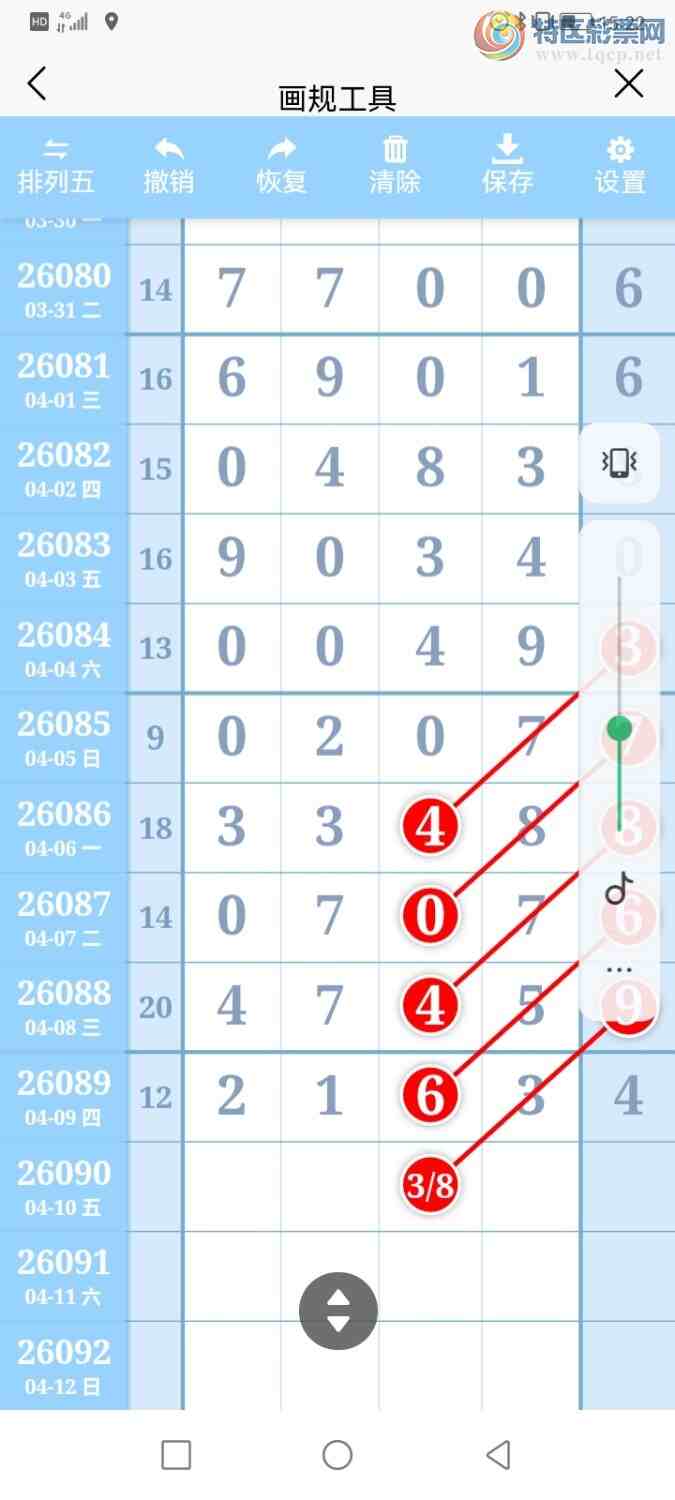This screenshot has height=1500, width=675.
Task: Select the red 3/8 prediction marker
Action: (x=430, y=1186)
